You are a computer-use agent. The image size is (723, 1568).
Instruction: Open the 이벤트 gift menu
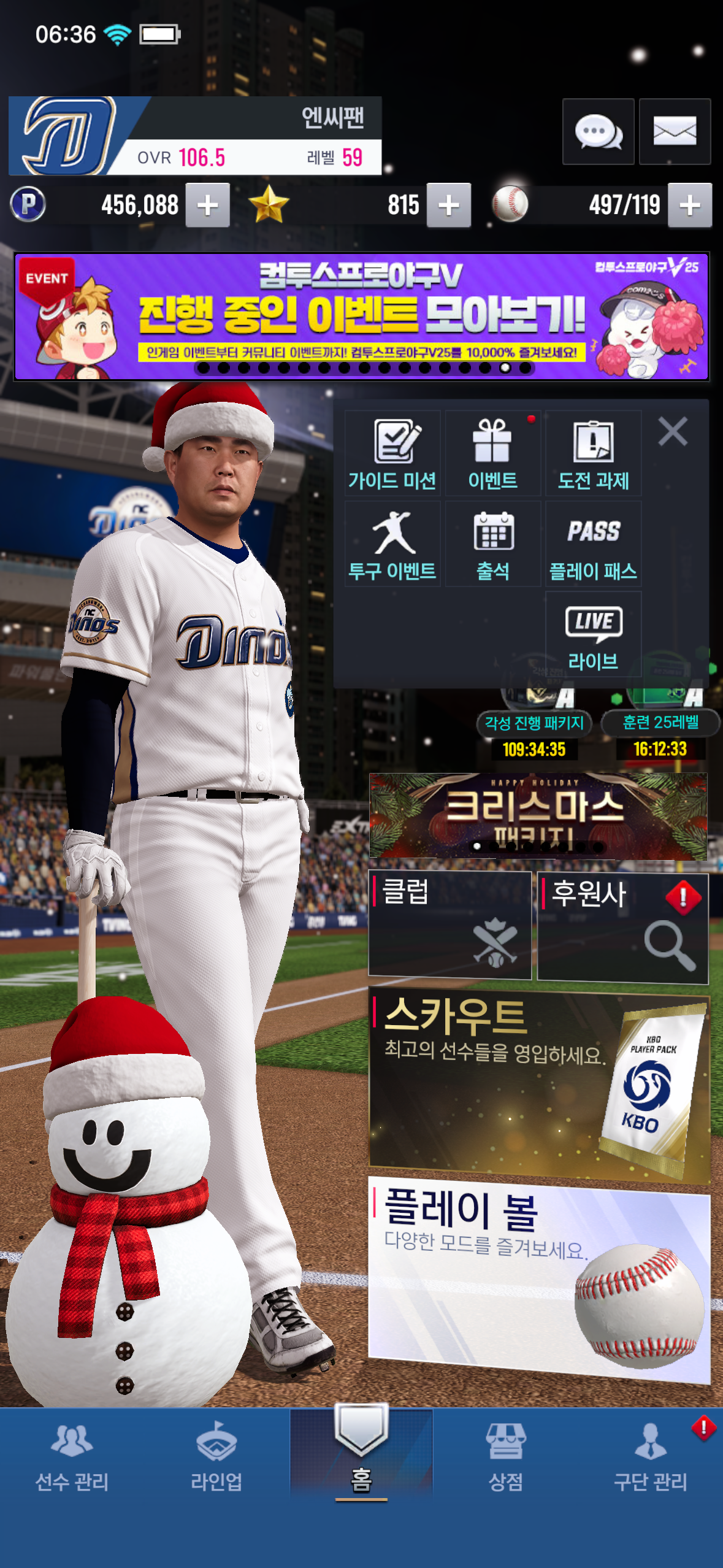[492, 454]
